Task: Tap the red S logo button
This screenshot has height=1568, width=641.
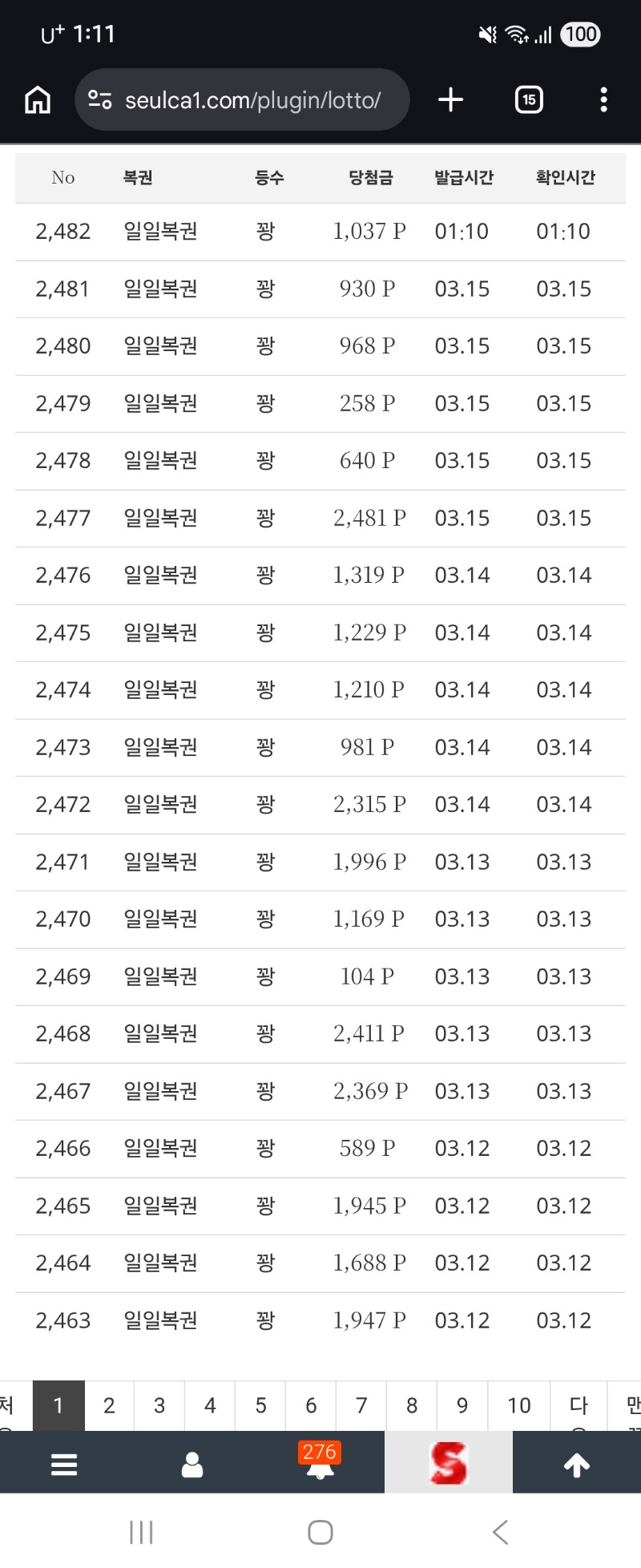Action: pyautogui.click(x=449, y=1463)
